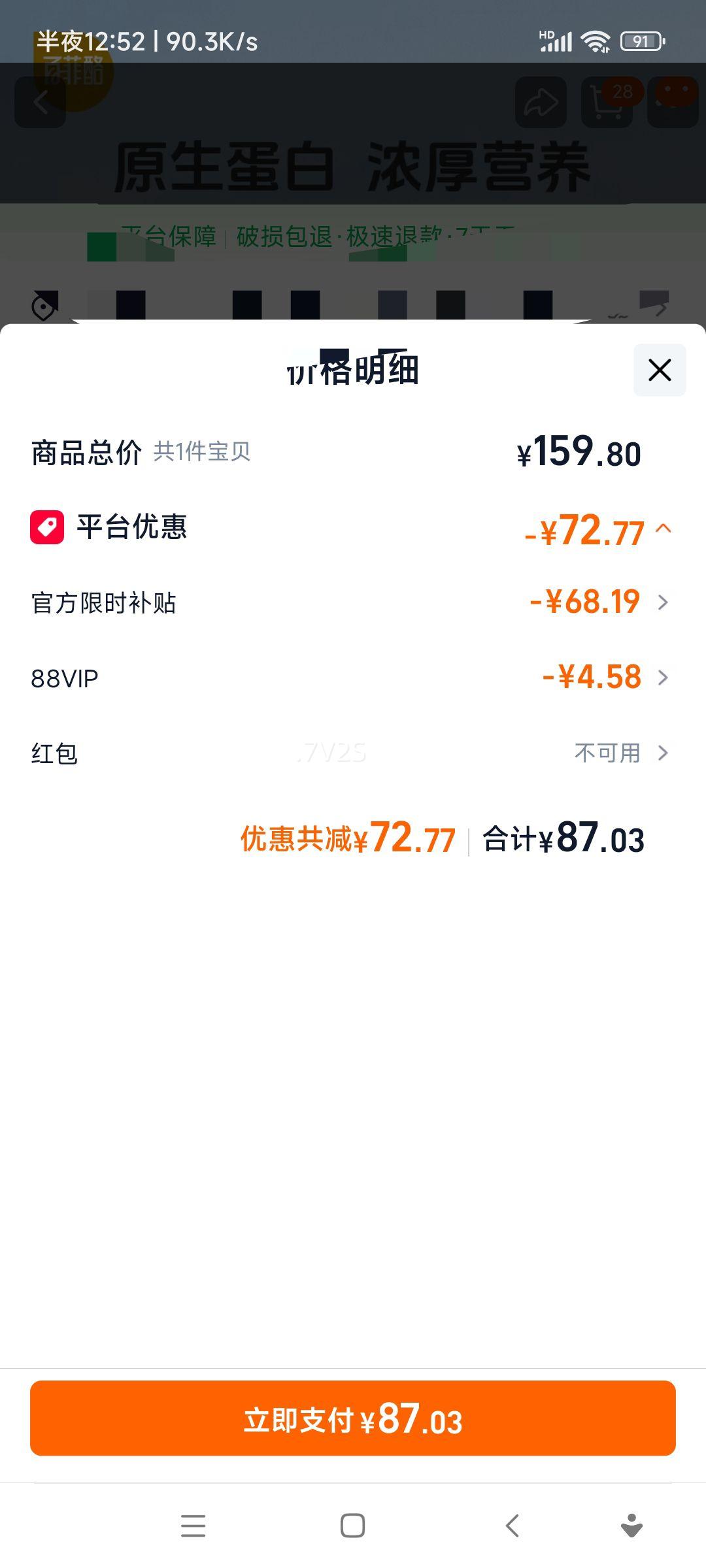Image resolution: width=706 pixels, height=1568 pixels.
Task: Open 官方限时补贴 subsidy details
Action: (x=662, y=602)
